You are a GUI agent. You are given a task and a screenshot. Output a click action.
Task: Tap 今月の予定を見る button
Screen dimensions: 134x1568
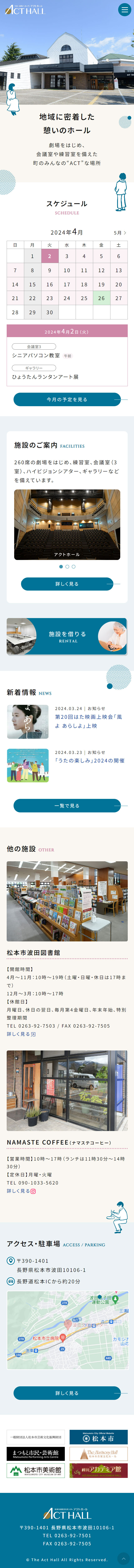(67, 399)
